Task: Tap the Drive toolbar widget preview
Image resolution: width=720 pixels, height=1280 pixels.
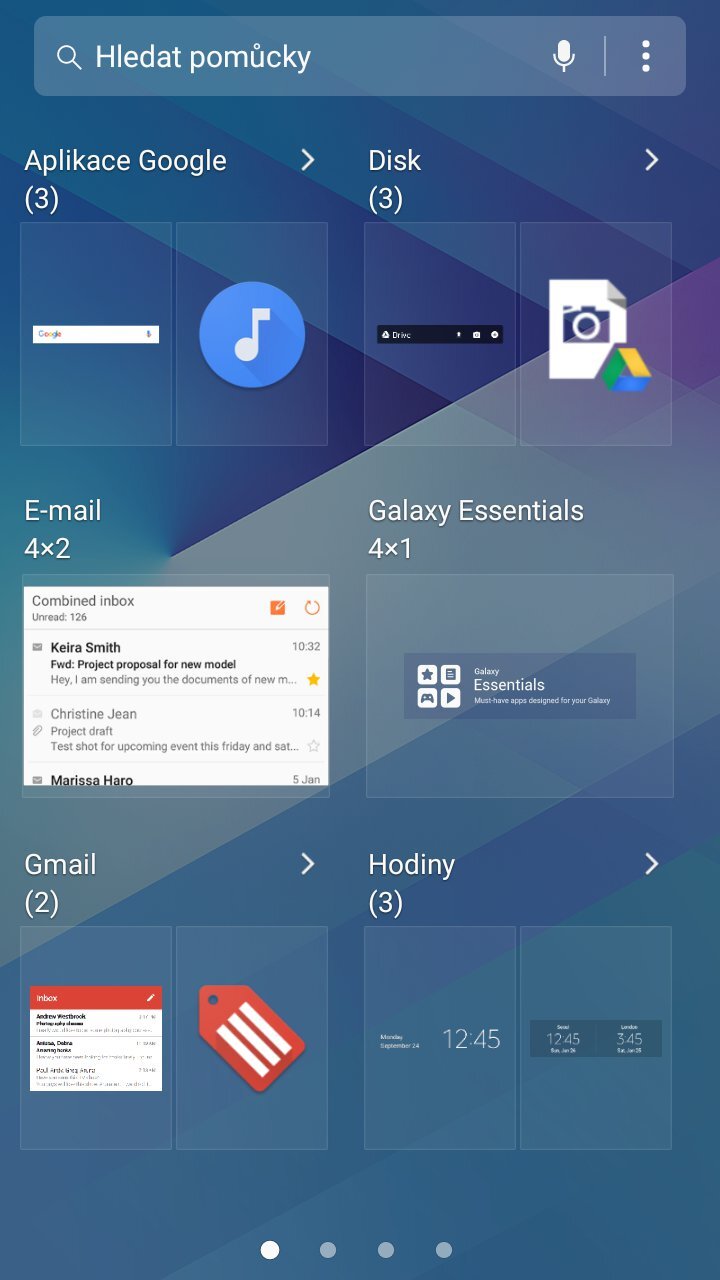Action: pyautogui.click(x=439, y=333)
